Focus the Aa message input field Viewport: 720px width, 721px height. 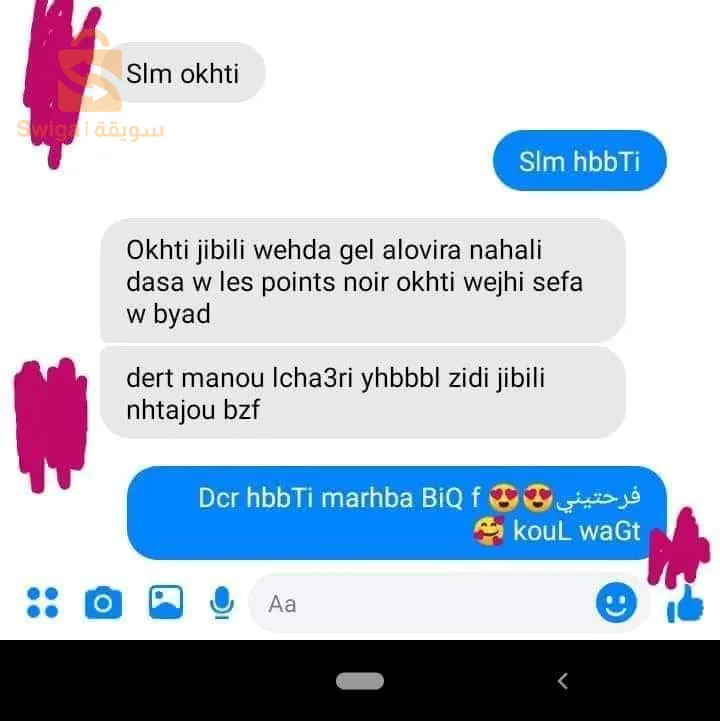click(420, 604)
